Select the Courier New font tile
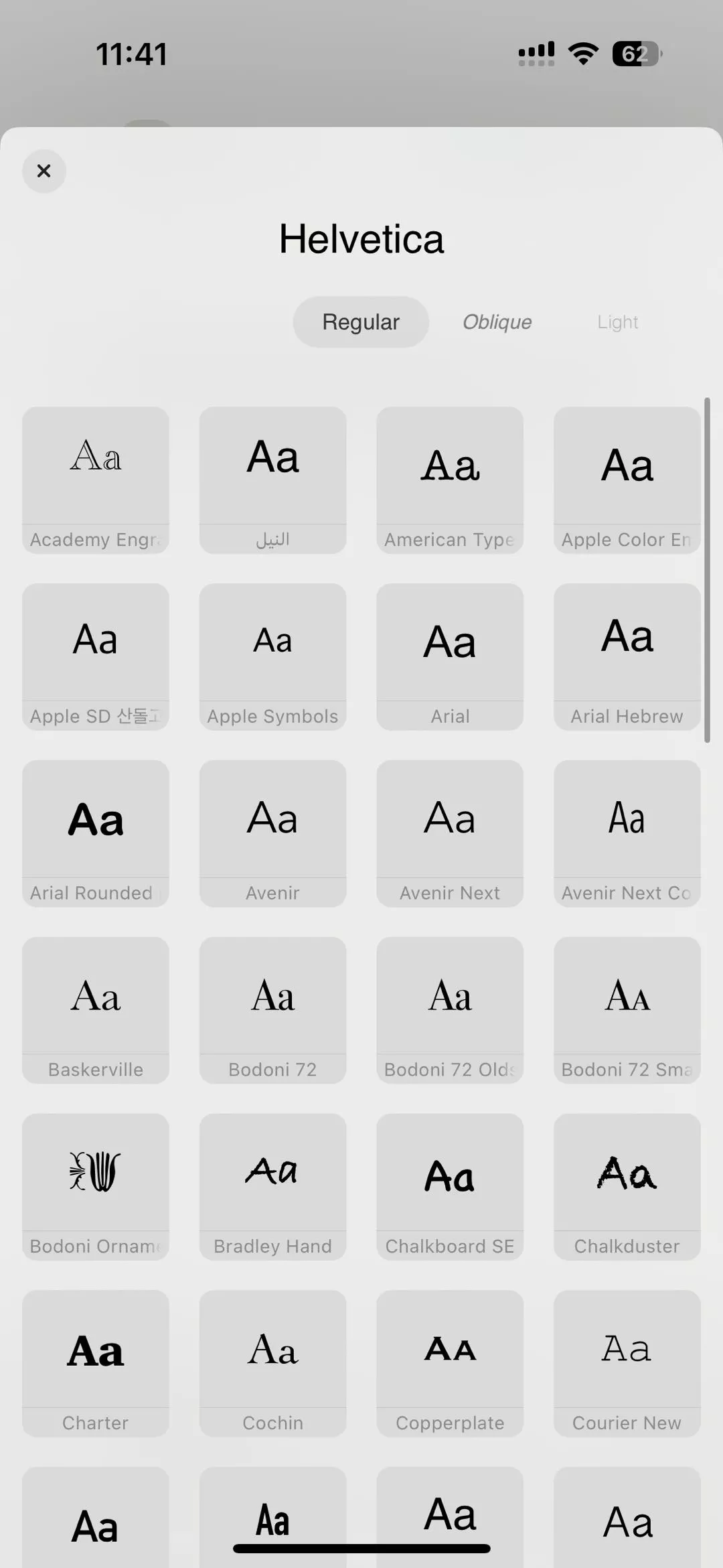This screenshot has width=723, height=1568. pos(627,1364)
